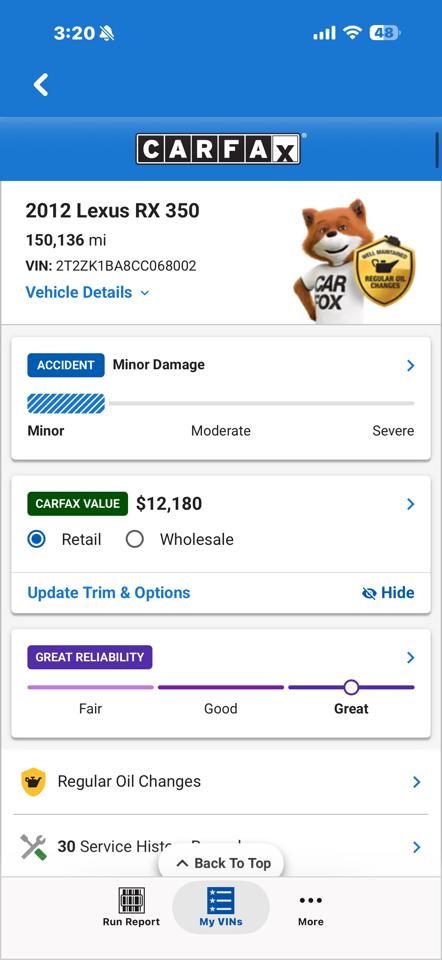Open the Great Reliability card
The width and height of the screenshot is (442, 960).
point(221,684)
